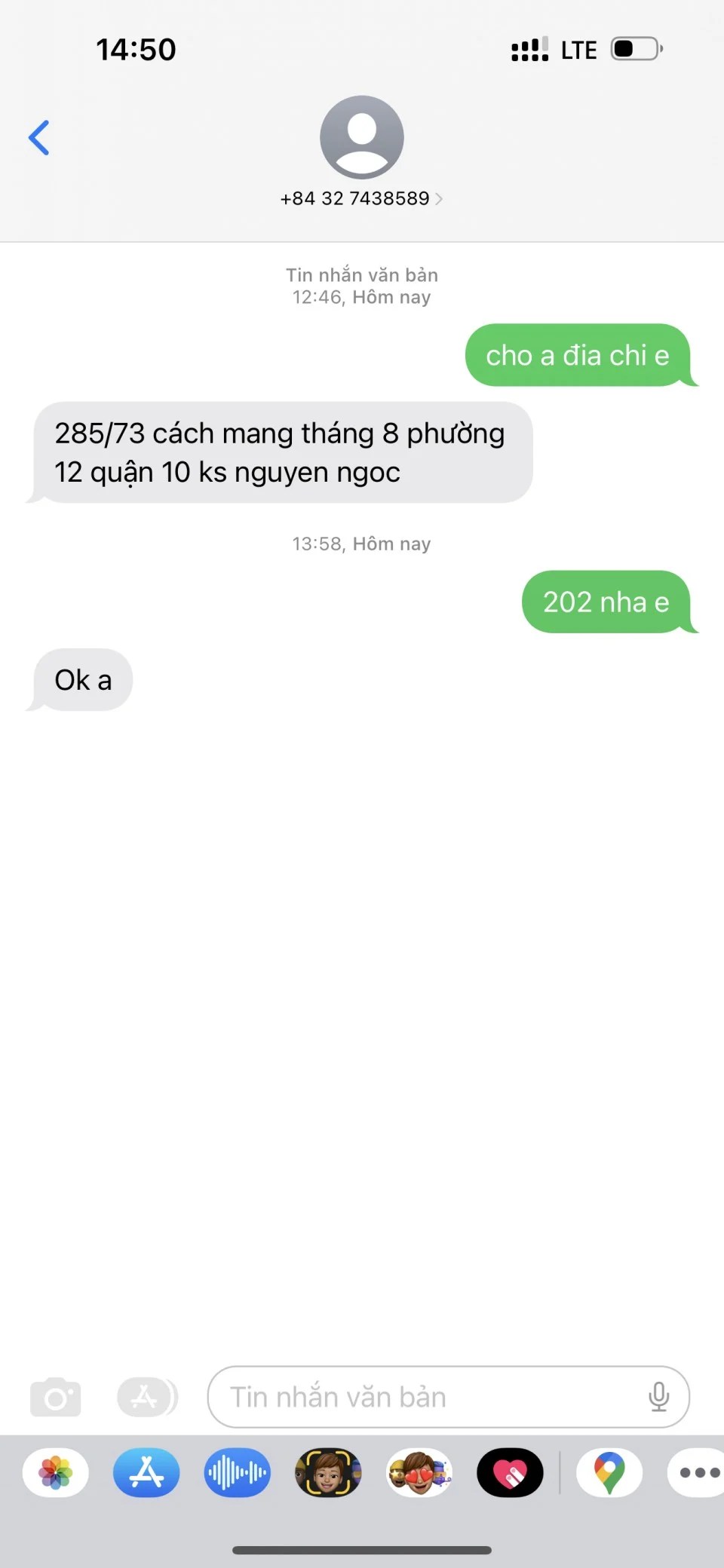Start voice dictation with the microphone
The image size is (724, 1568).
tap(658, 1397)
